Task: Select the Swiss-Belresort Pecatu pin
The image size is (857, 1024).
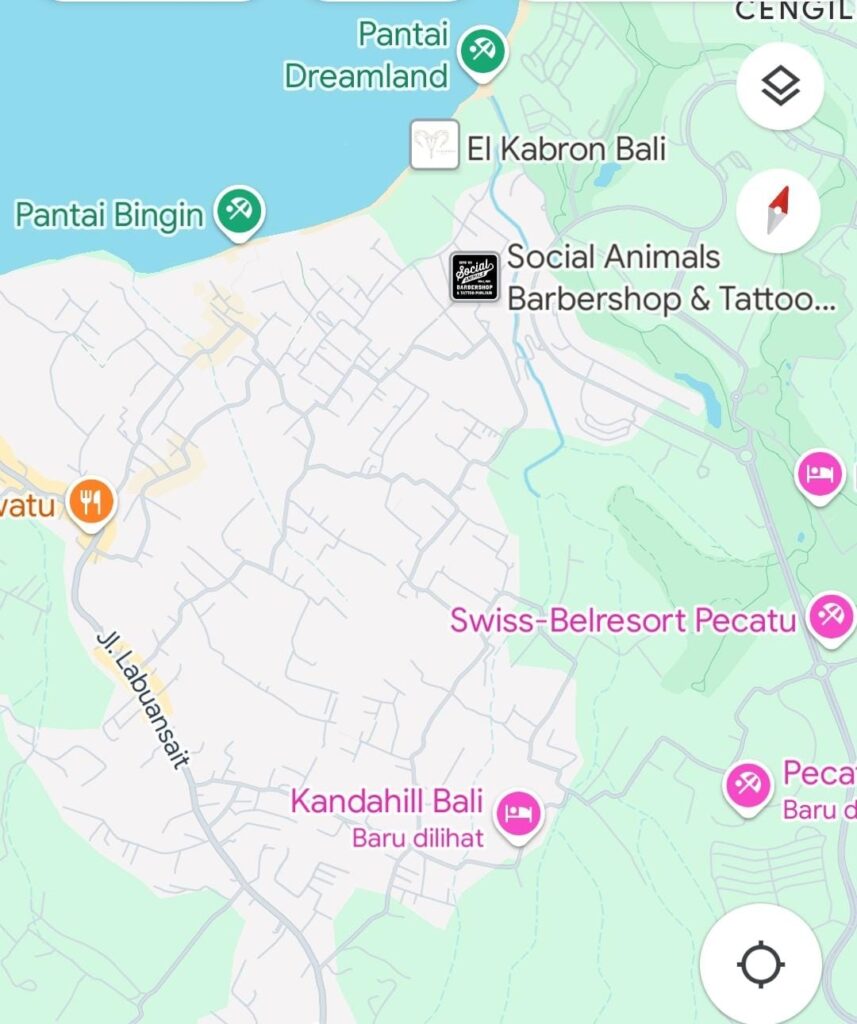Action: (x=830, y=616)
